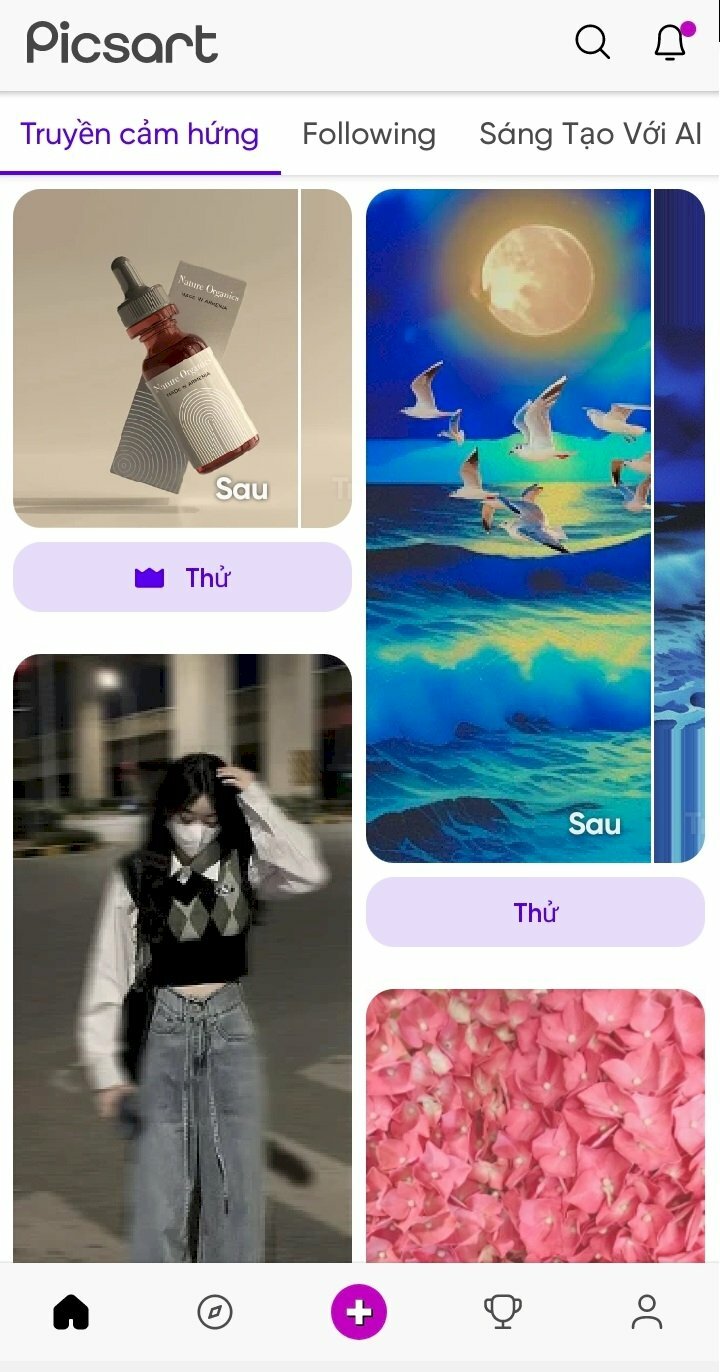Tap Thử button with crown icon
This screenshot has width=720, height=1372.
(182, 577)
